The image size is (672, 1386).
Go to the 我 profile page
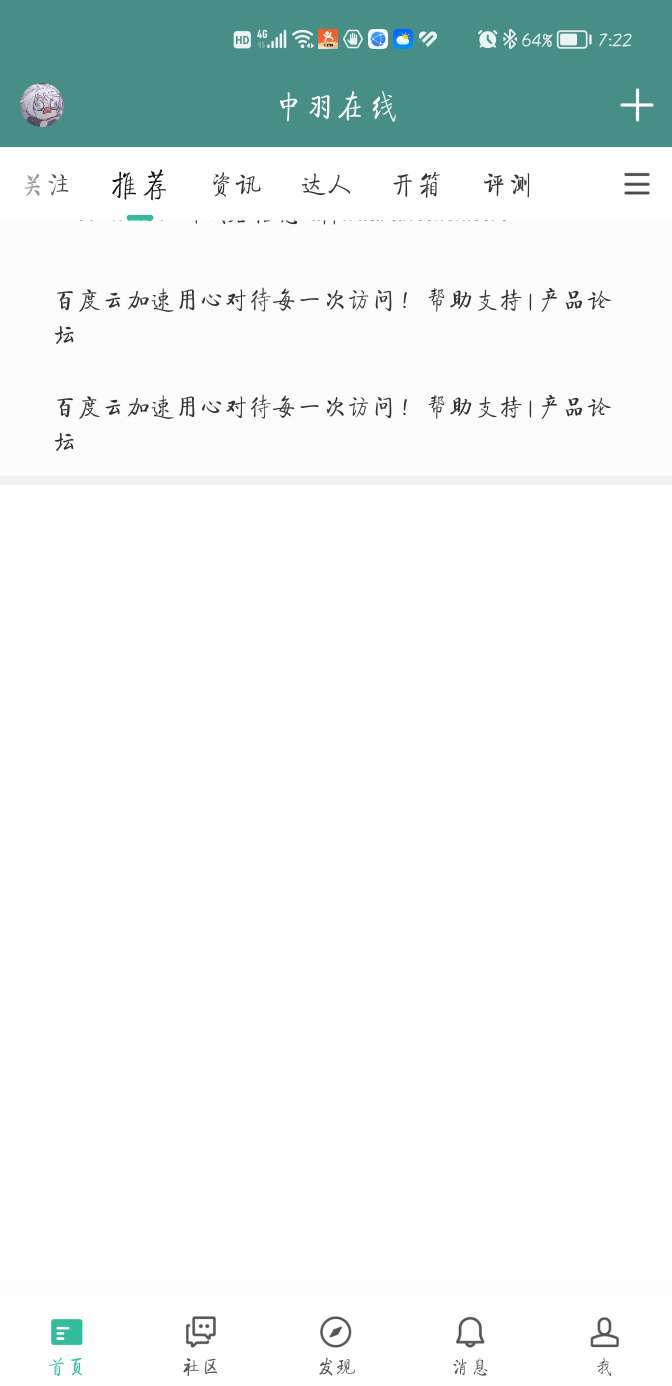coord(604,1345)
